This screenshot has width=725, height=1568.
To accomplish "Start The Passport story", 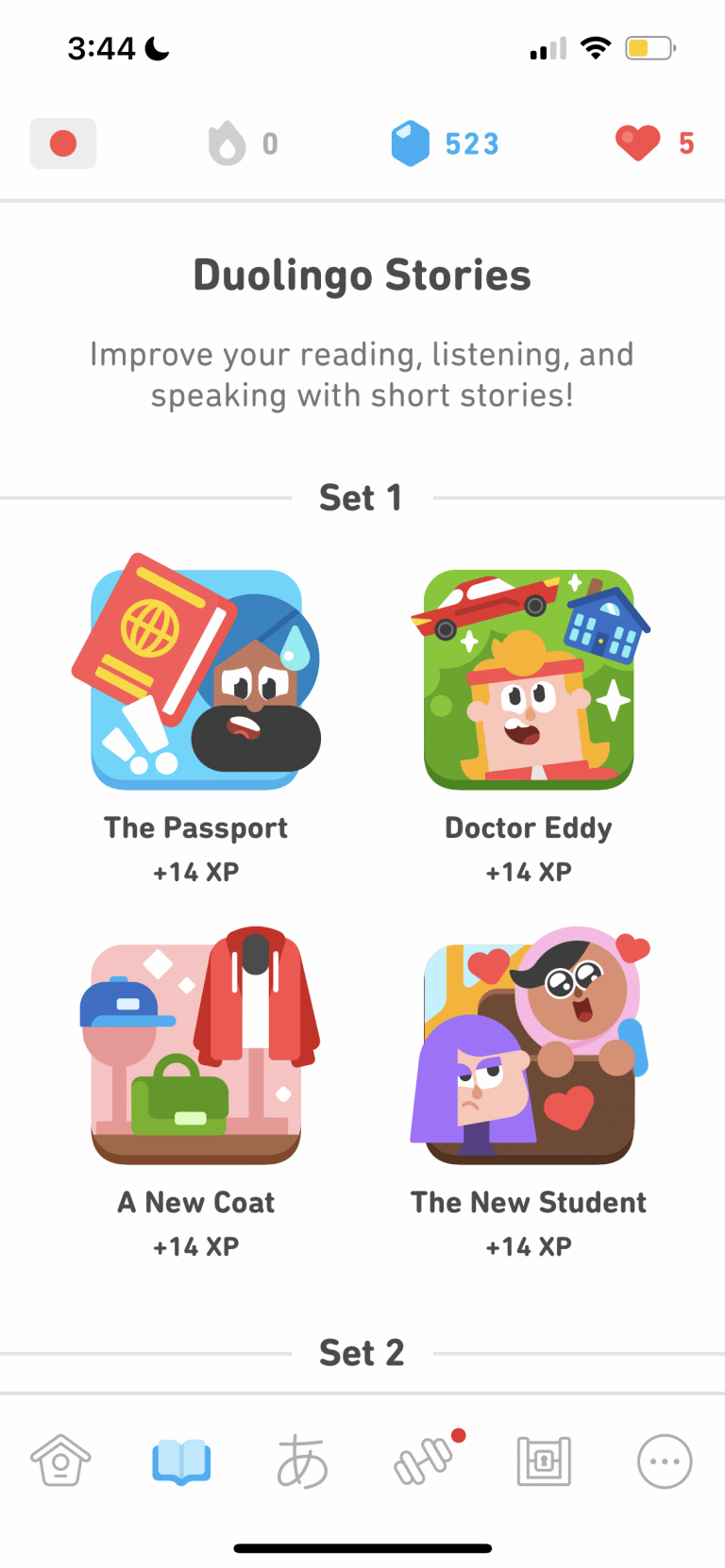I will tap(196, 679).
